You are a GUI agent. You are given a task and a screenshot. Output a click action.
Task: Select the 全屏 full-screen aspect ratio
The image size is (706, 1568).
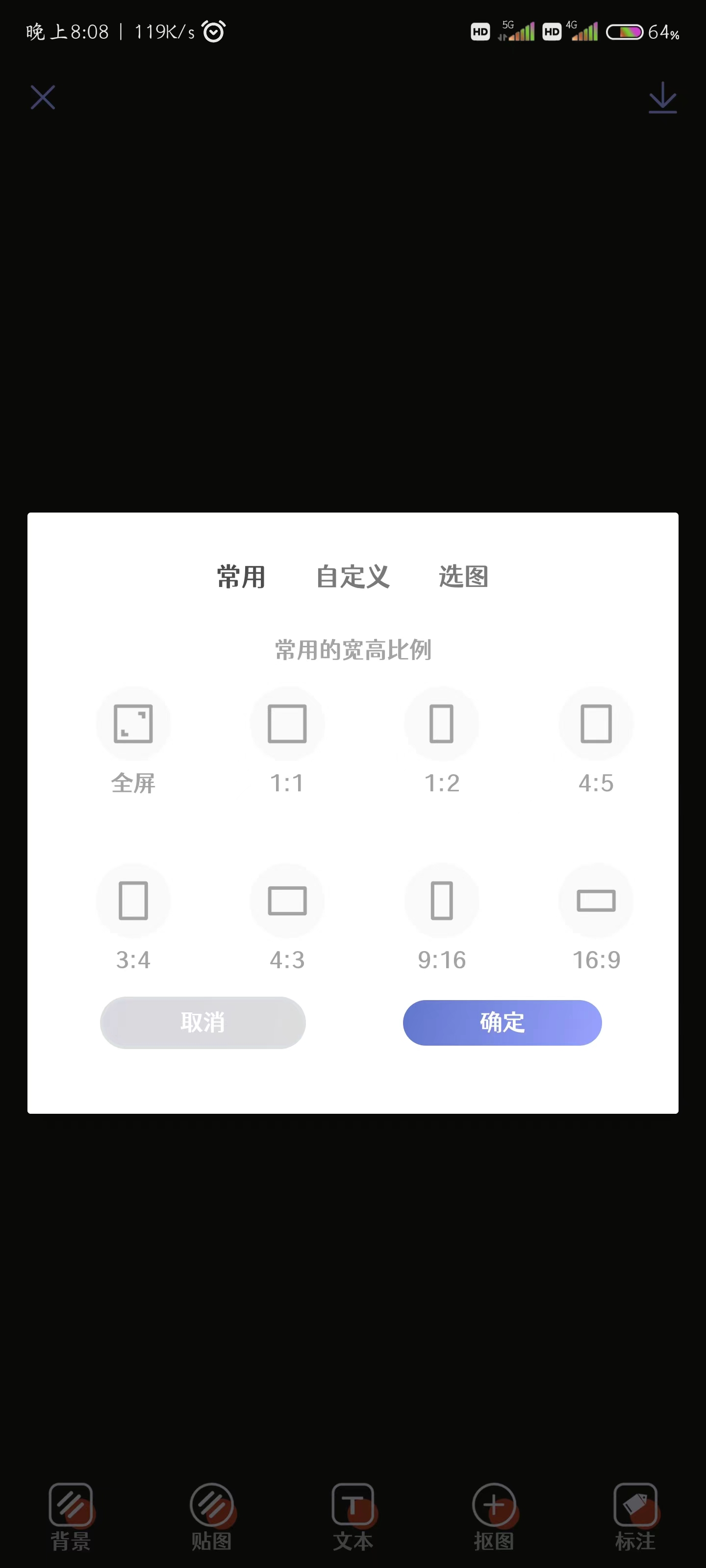point(133,723)
